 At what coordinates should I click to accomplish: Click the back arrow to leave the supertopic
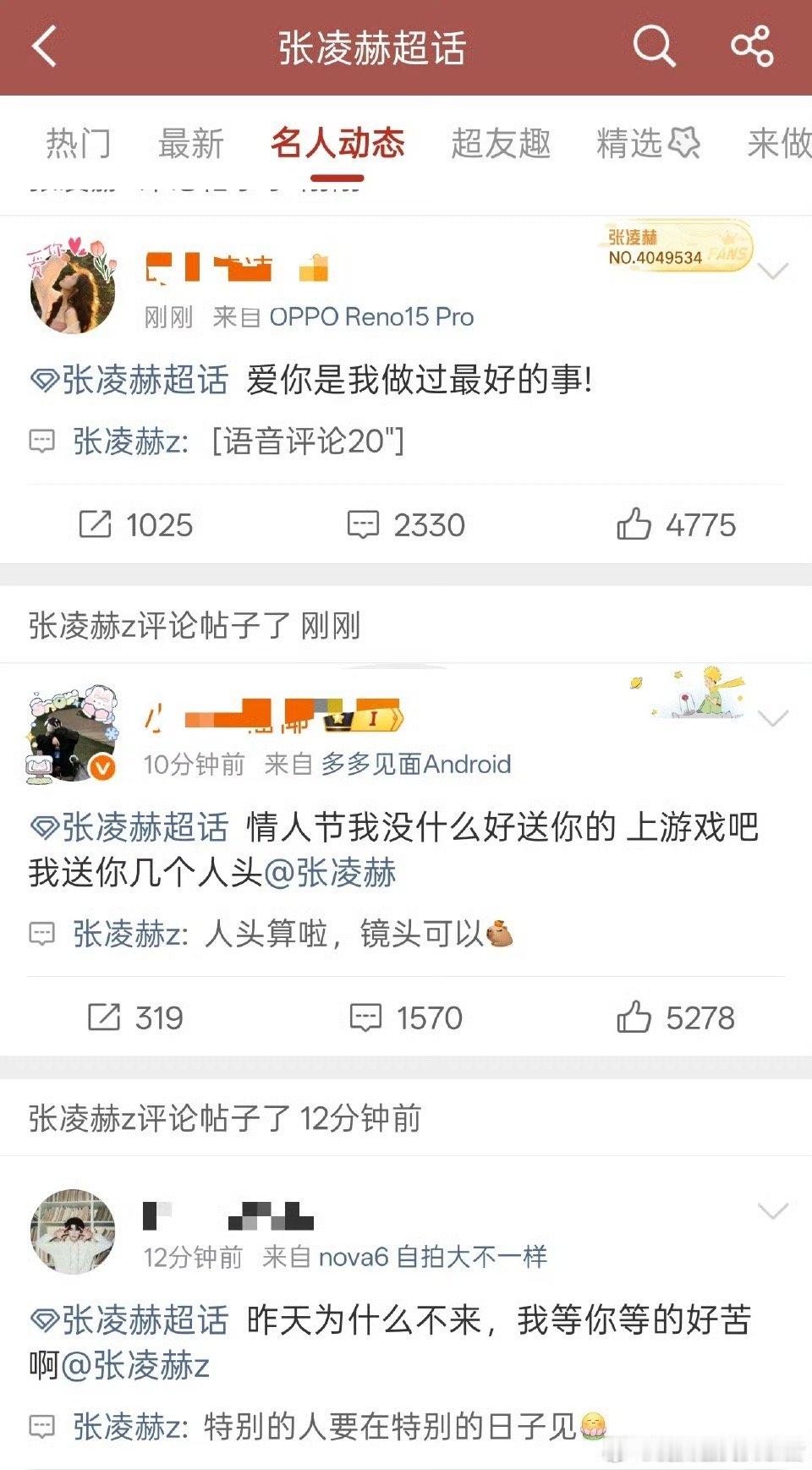tap(42, 48)
